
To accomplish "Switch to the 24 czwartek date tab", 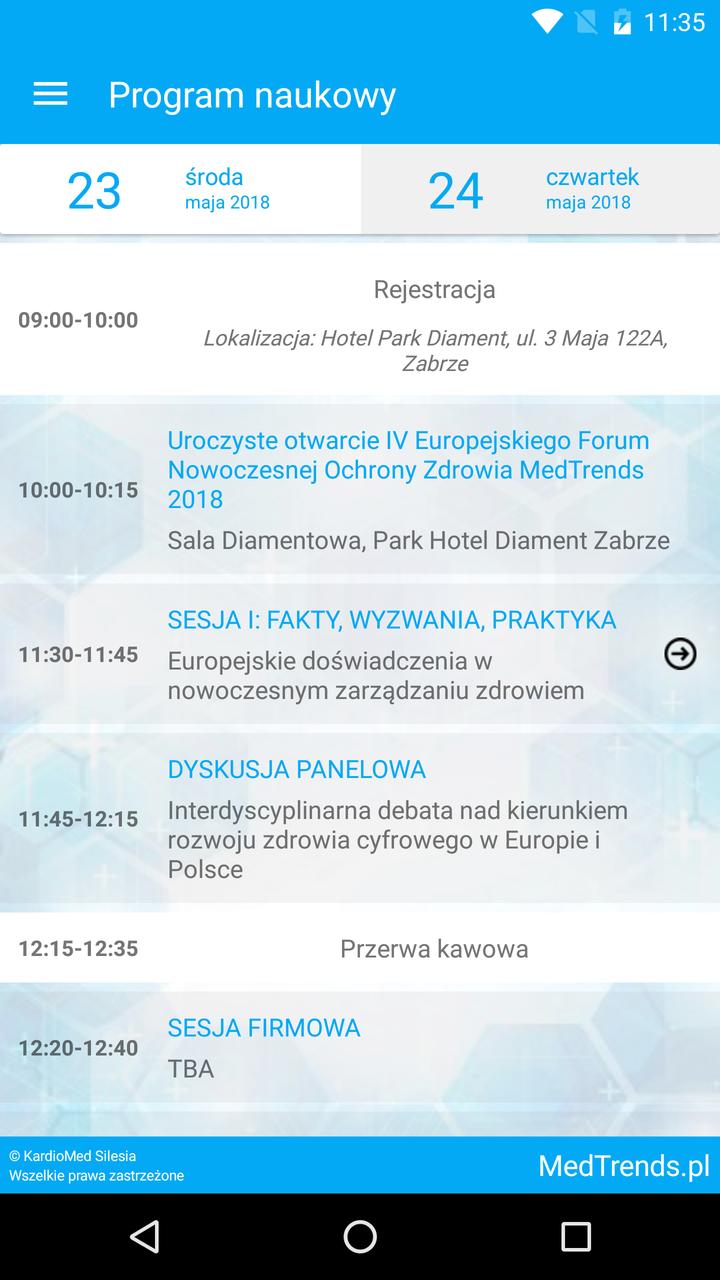I will point(540,190).
